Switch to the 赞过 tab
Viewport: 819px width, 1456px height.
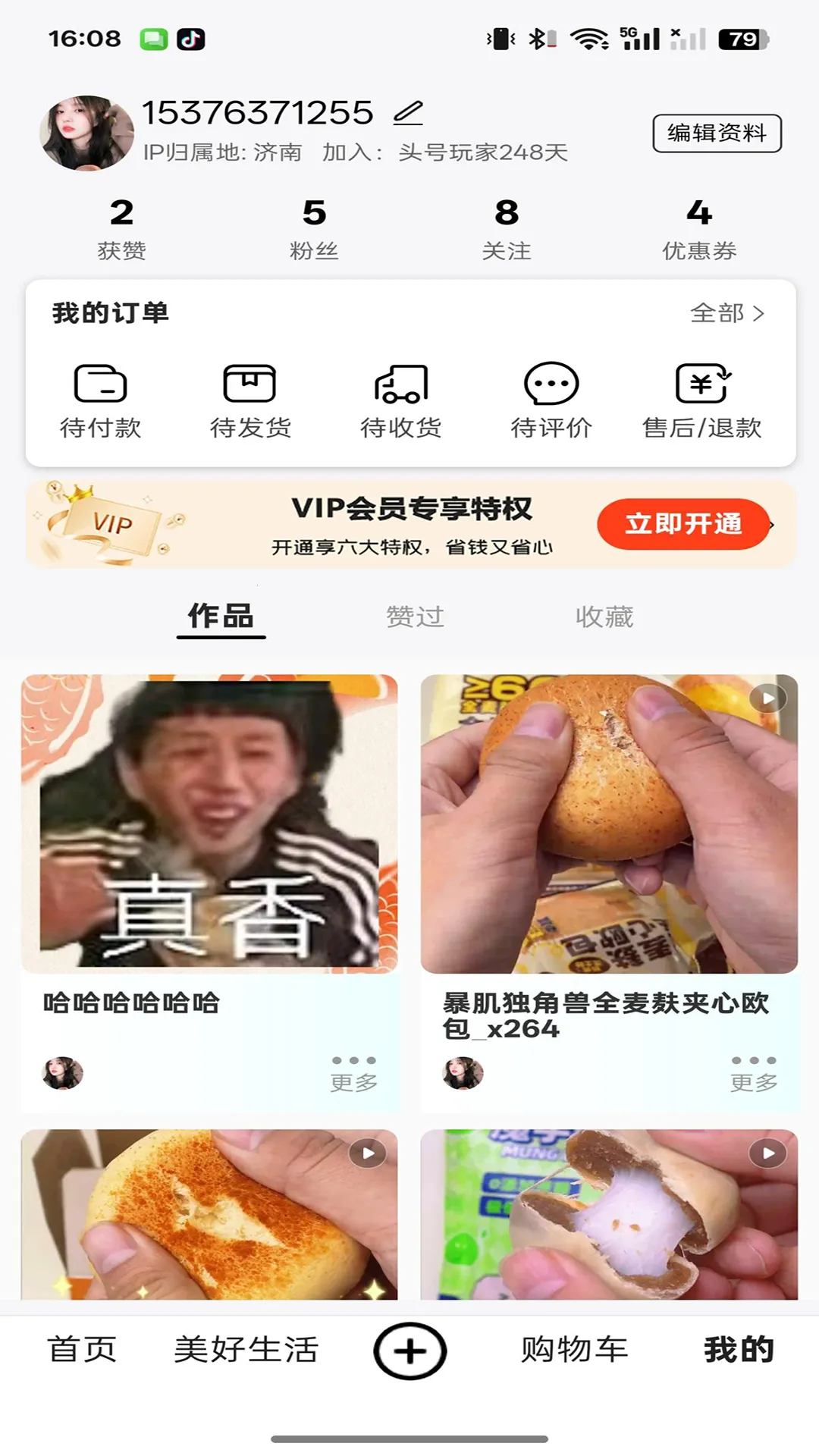pos(415,617)
